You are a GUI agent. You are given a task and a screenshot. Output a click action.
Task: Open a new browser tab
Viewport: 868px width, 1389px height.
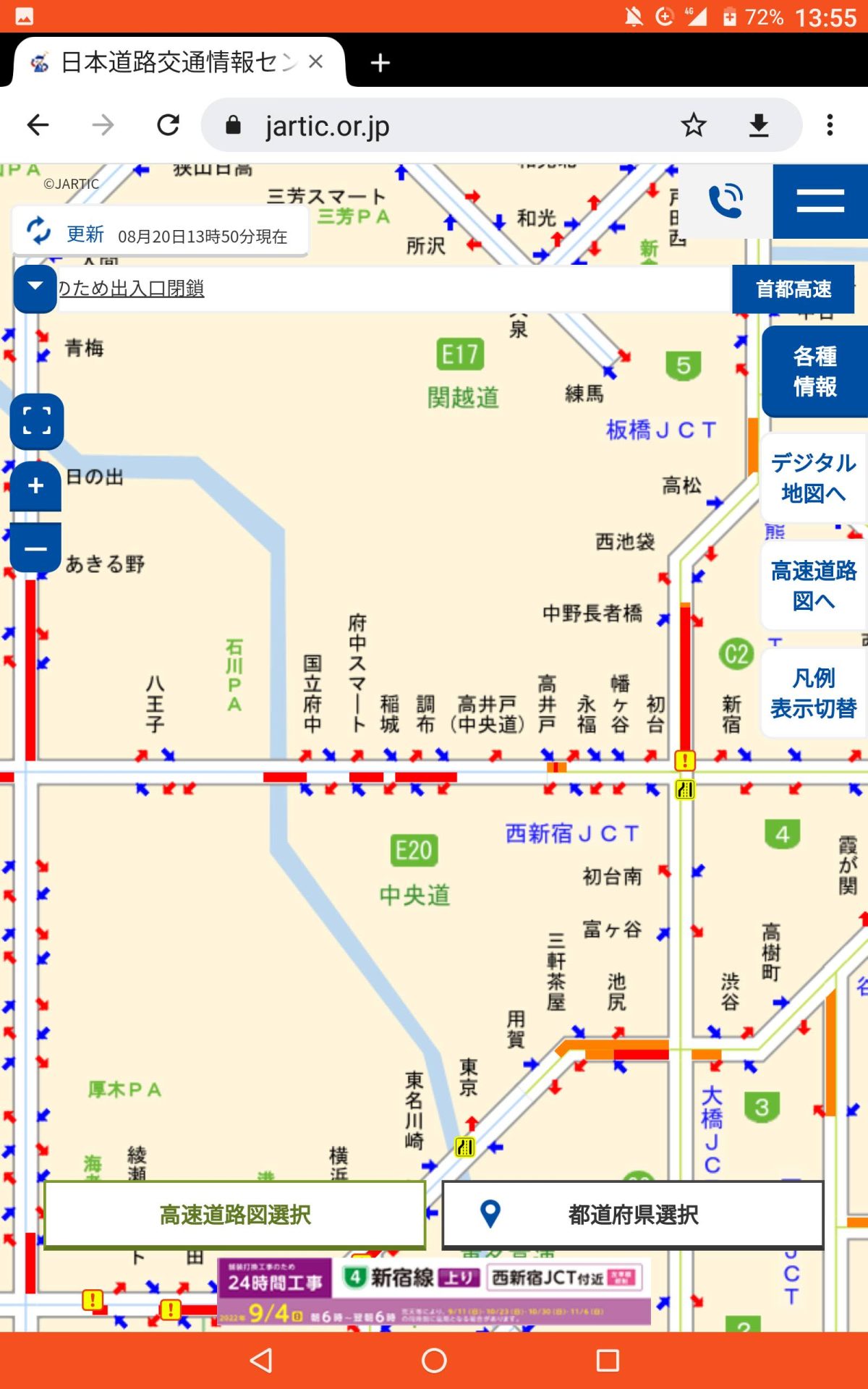(x=380, y=62)
